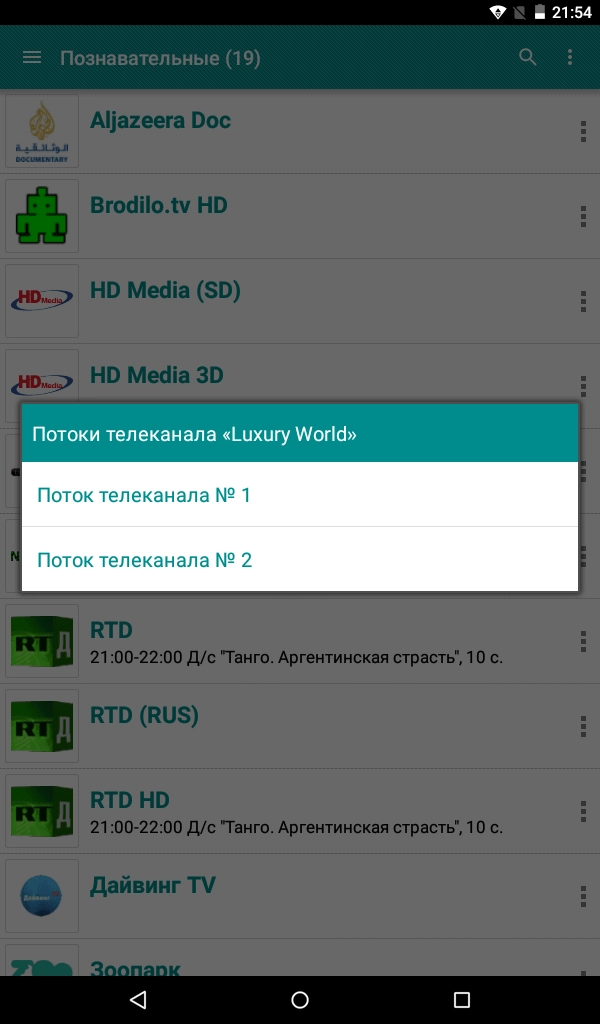
Task: Open options for RTD HD
Action: click(583, 811)
